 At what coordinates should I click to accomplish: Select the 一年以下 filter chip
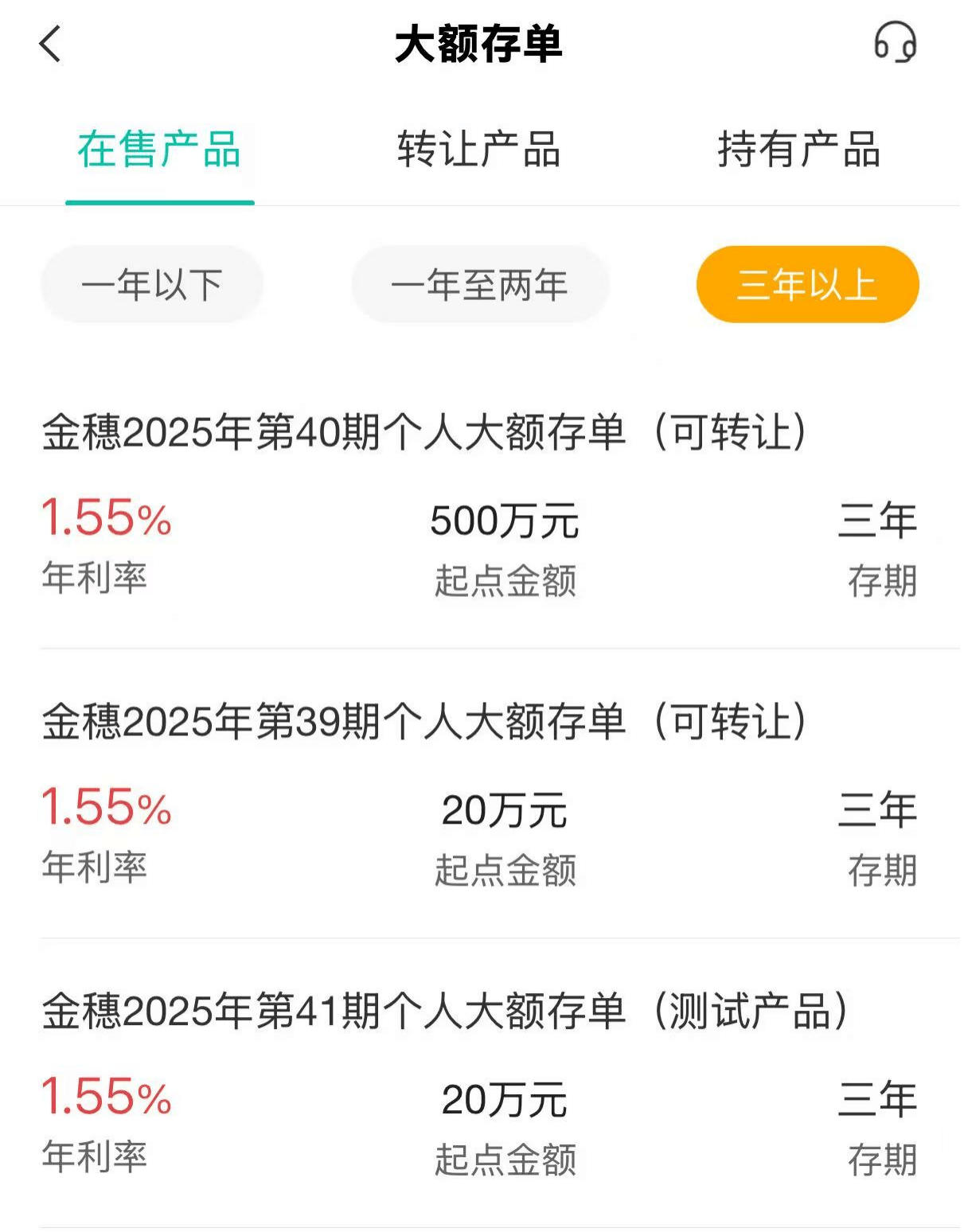coord(152,283)
